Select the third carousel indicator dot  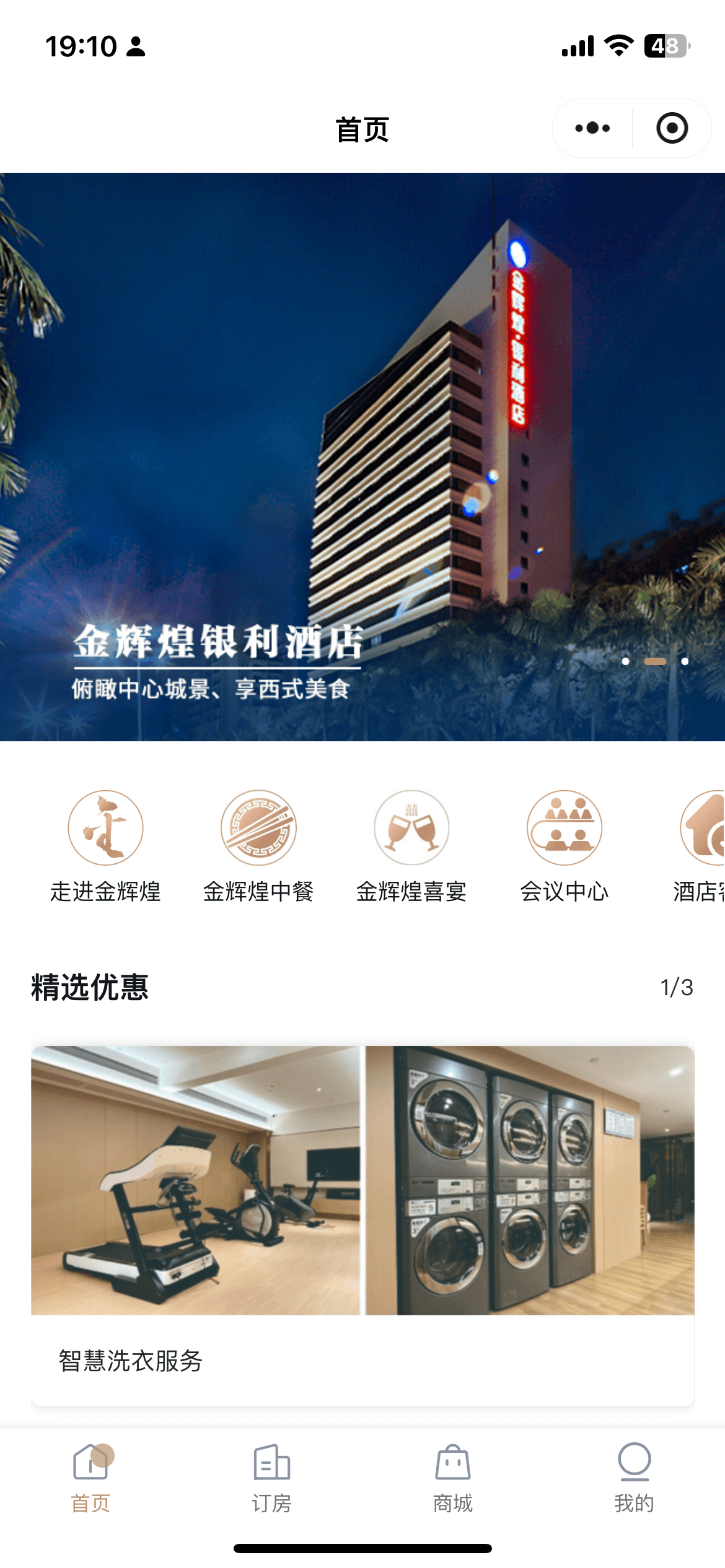(x=685, y=661)
